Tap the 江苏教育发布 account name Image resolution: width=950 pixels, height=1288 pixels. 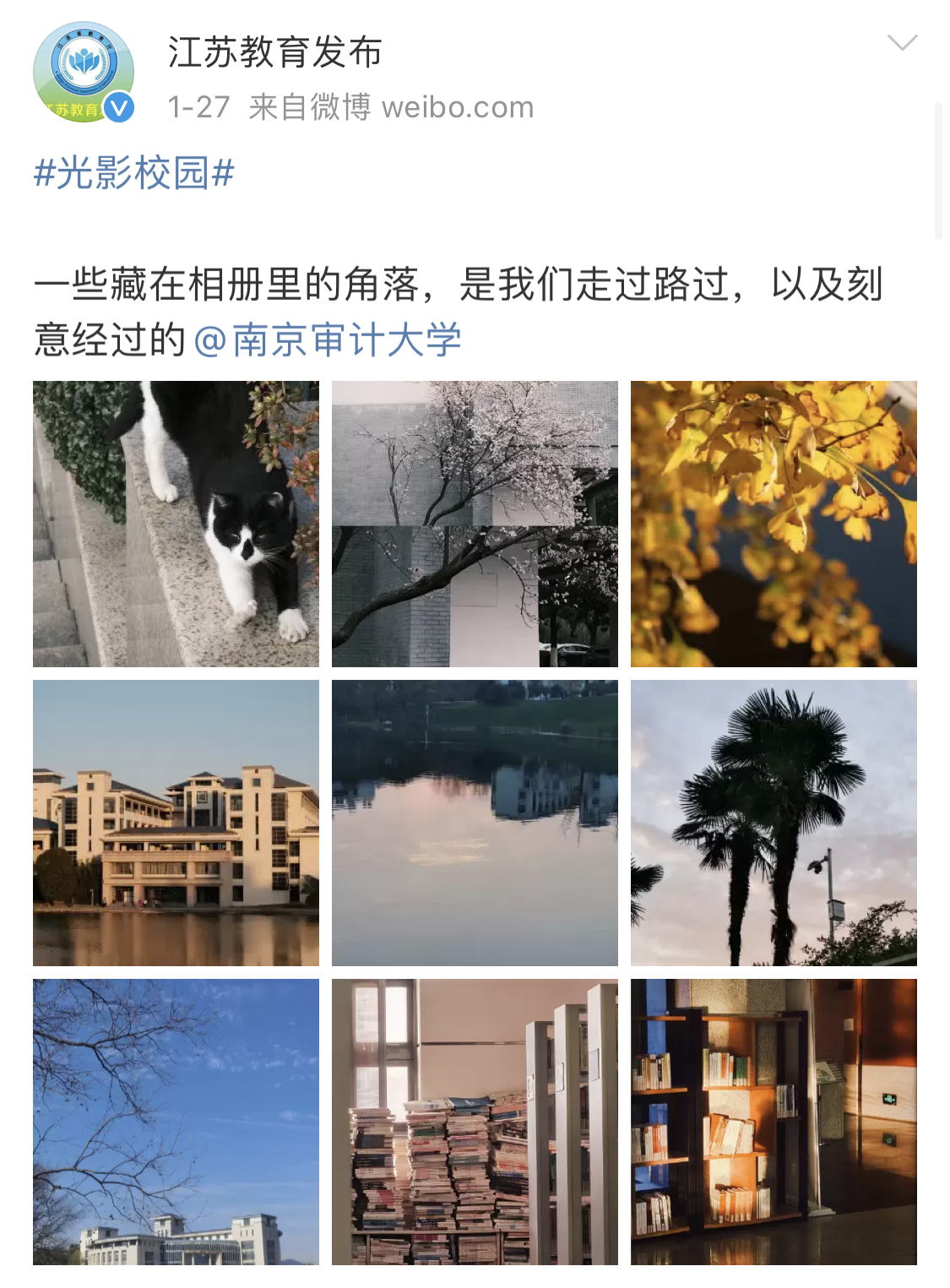(x=274, y=52)
